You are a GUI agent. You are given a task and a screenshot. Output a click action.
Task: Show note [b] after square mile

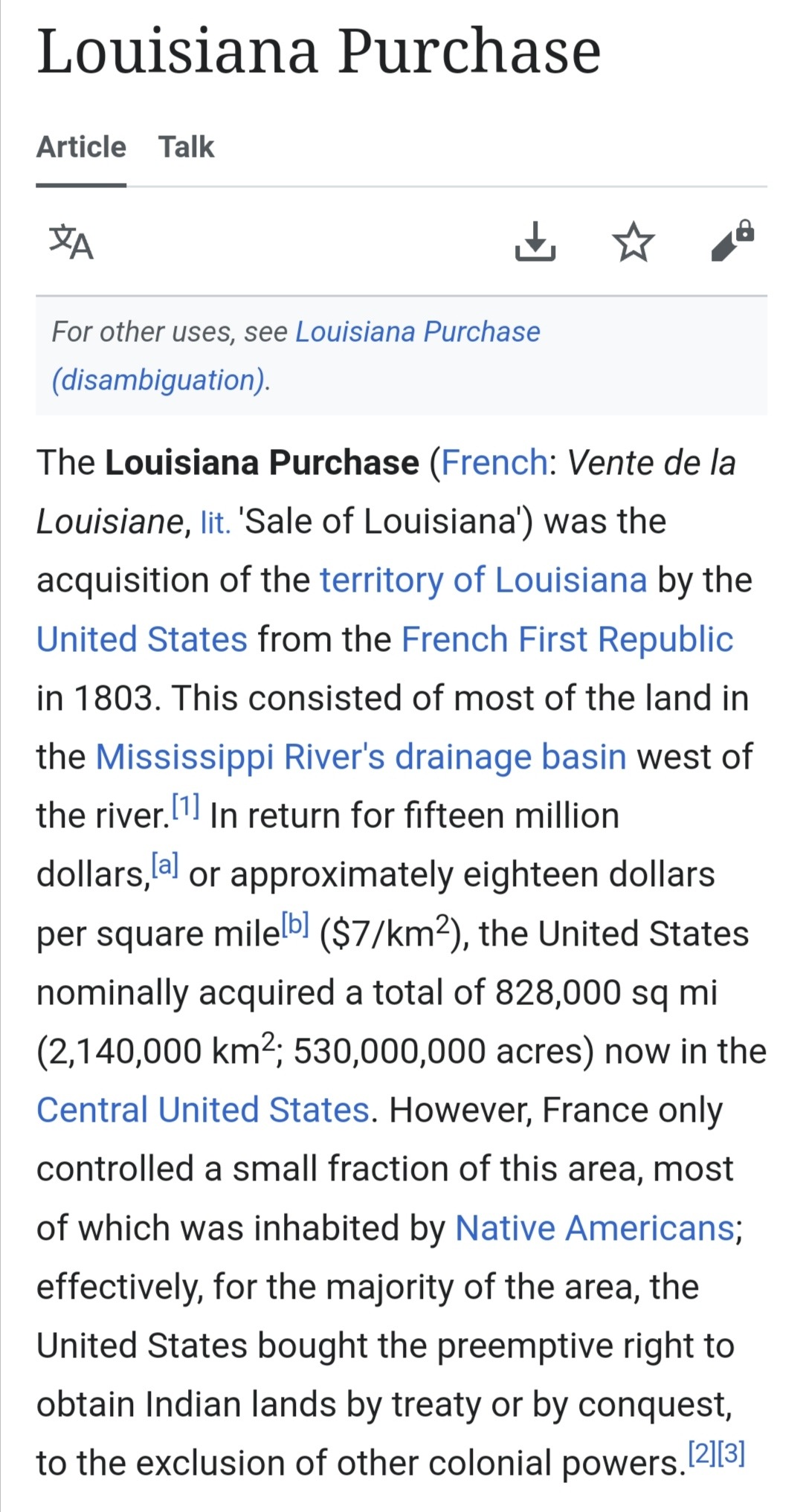(295, 924)
